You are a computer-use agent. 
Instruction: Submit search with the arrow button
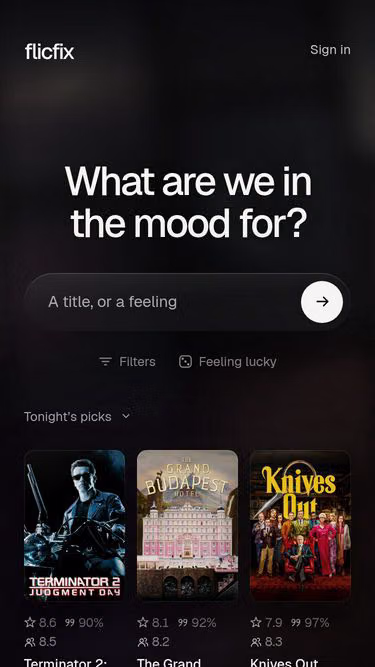(x=322, y=302)
